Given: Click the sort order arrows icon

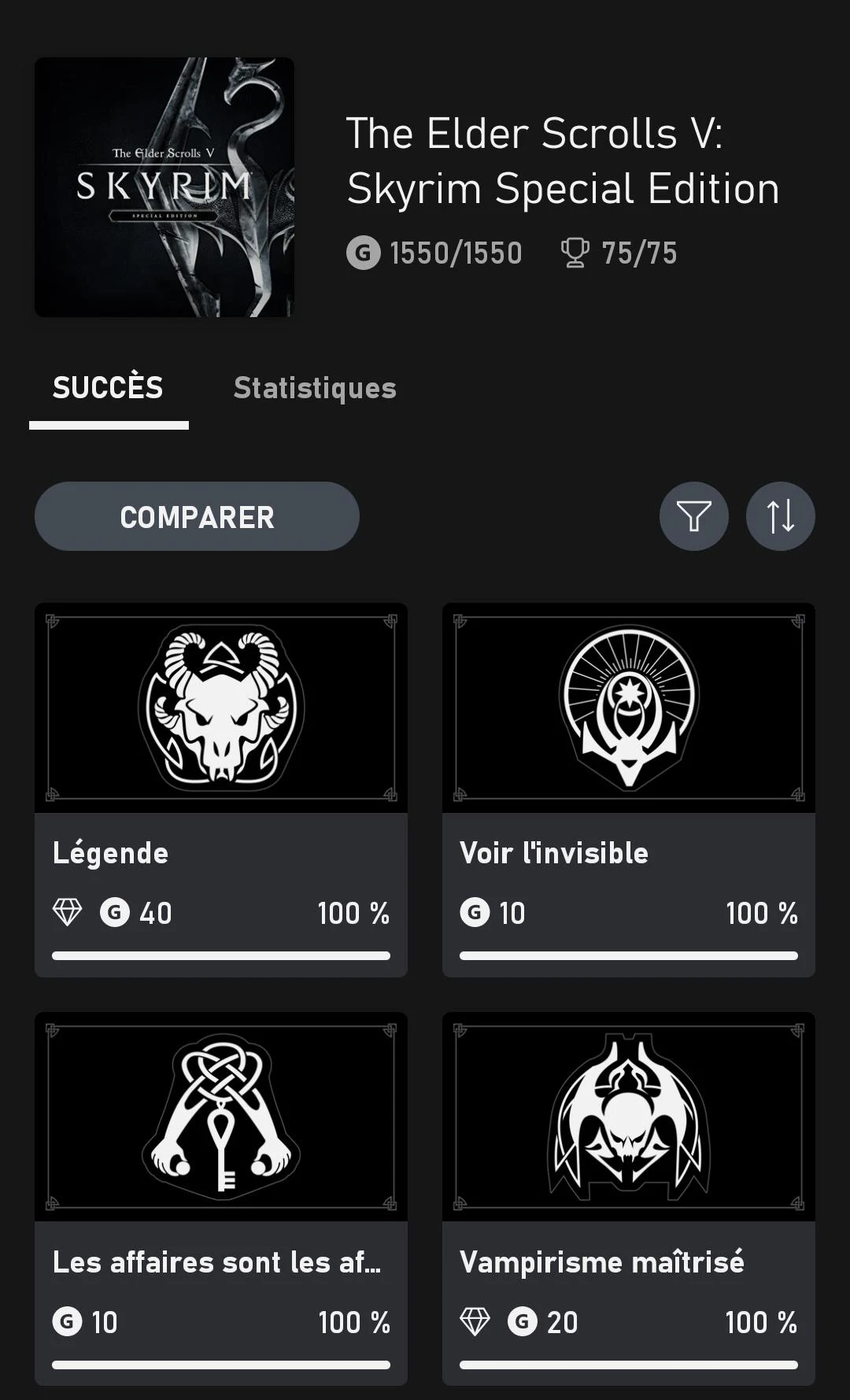Looking at the screenshot, I should click(780, 516).
